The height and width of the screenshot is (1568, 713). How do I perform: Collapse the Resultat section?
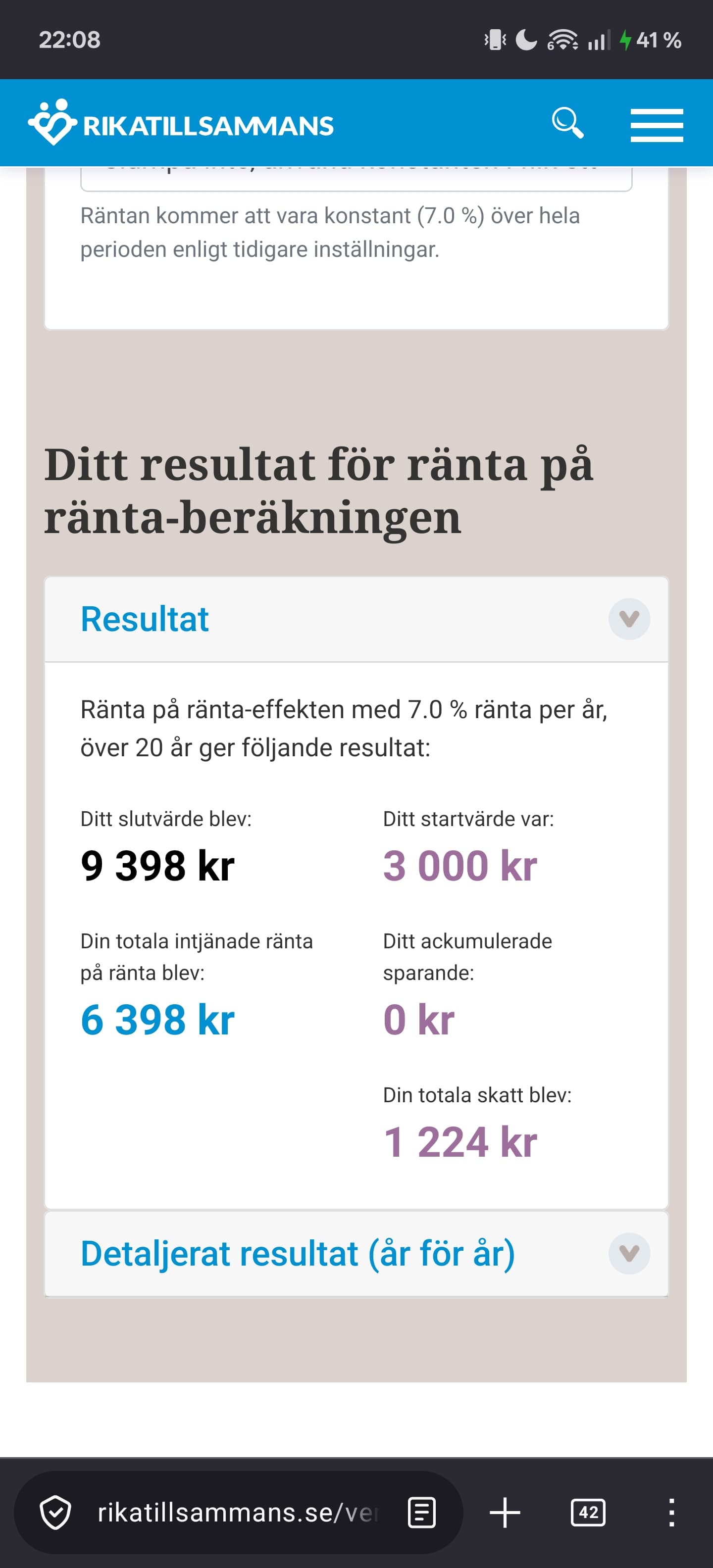(628, 619)
